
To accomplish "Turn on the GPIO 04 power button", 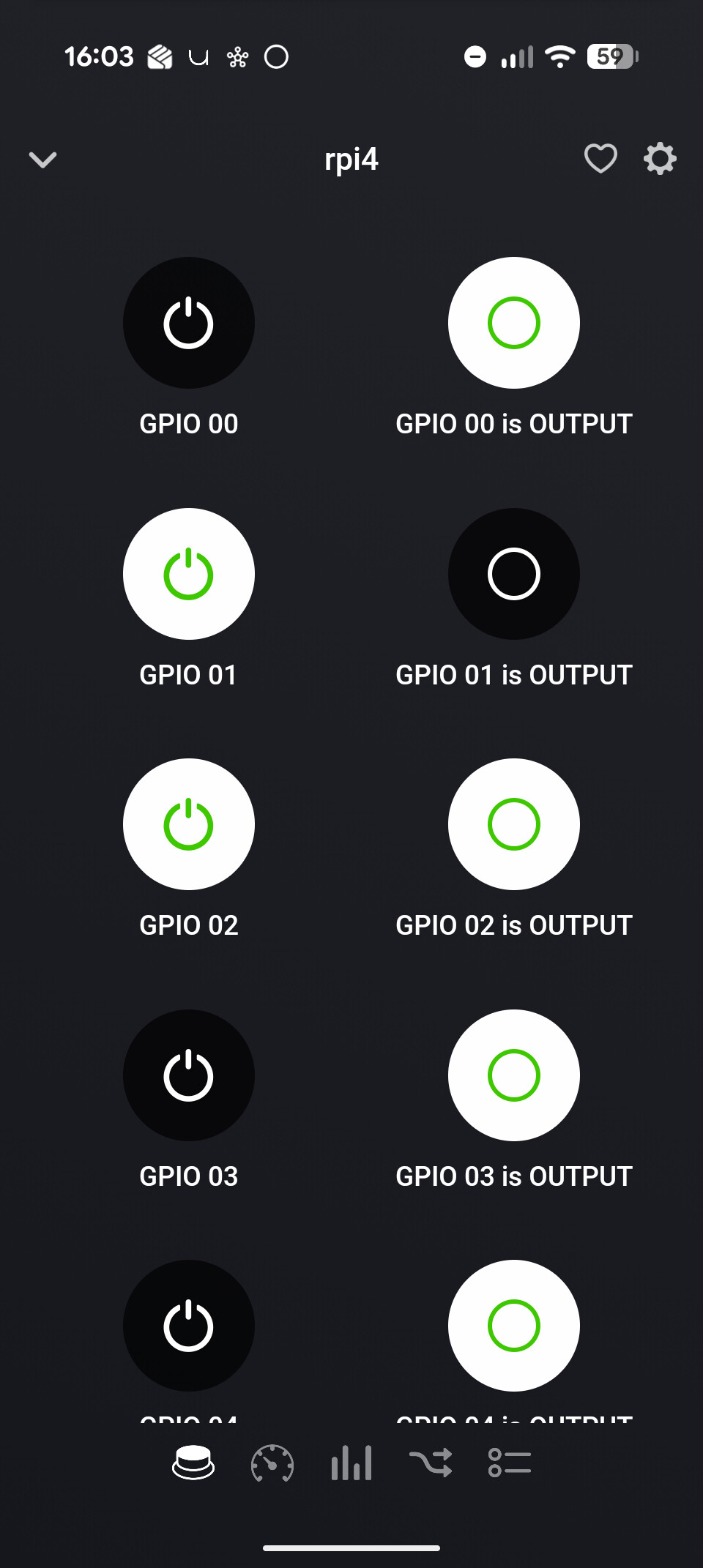I will tap(189, 1326).
